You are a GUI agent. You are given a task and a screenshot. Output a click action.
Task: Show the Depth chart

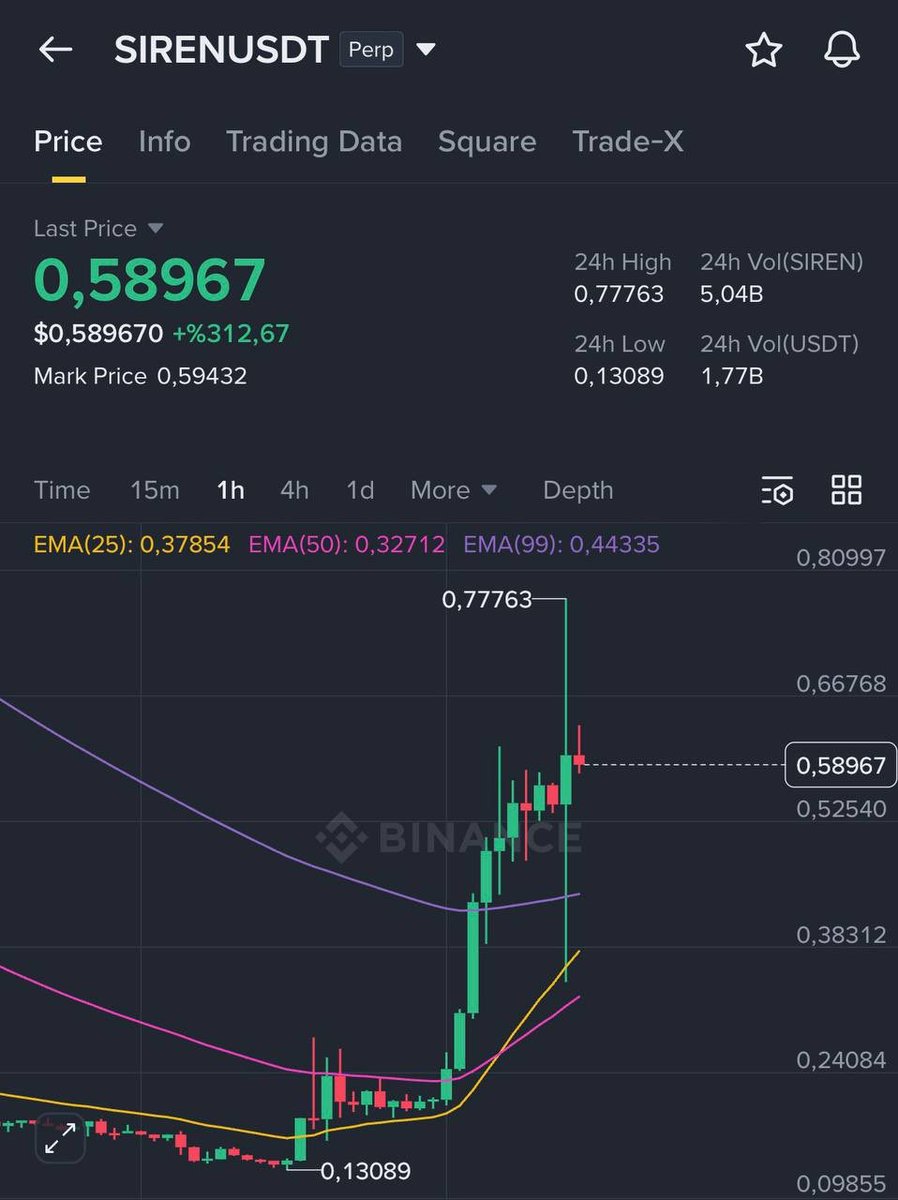point(578,490)
